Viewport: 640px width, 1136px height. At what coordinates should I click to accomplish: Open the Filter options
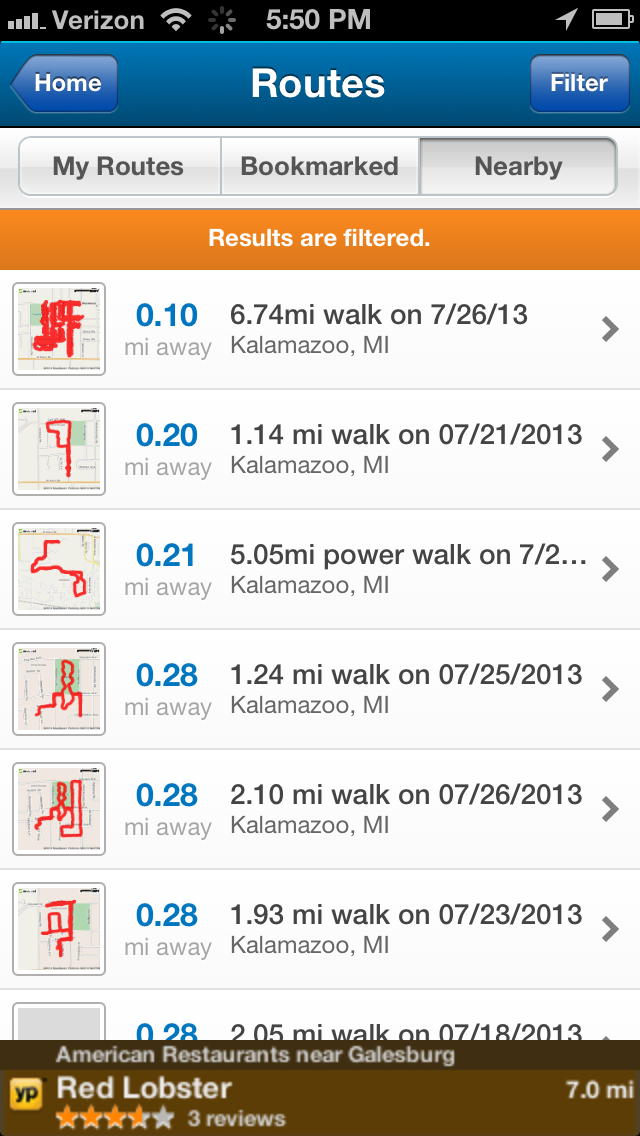pyautogui.click(x=579, y=83)
